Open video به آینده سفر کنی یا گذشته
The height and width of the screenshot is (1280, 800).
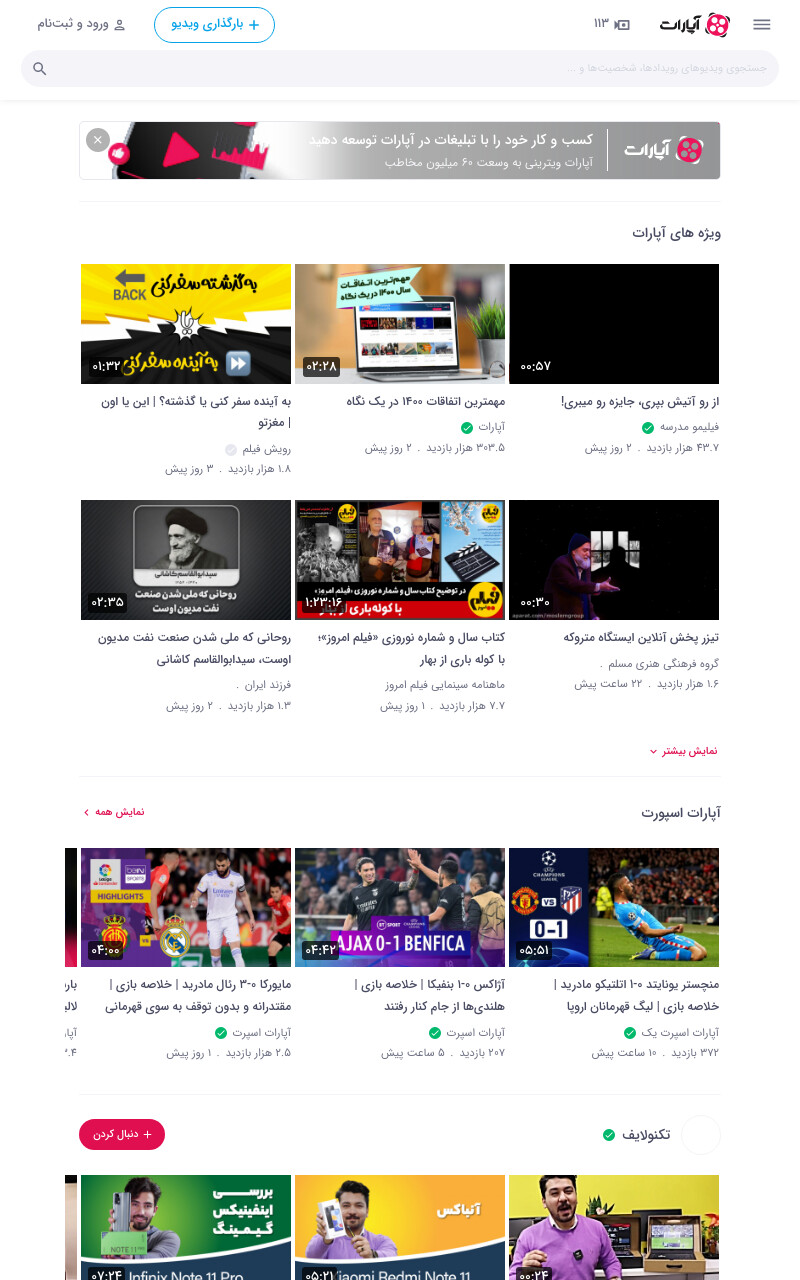(x=186, y=324)
